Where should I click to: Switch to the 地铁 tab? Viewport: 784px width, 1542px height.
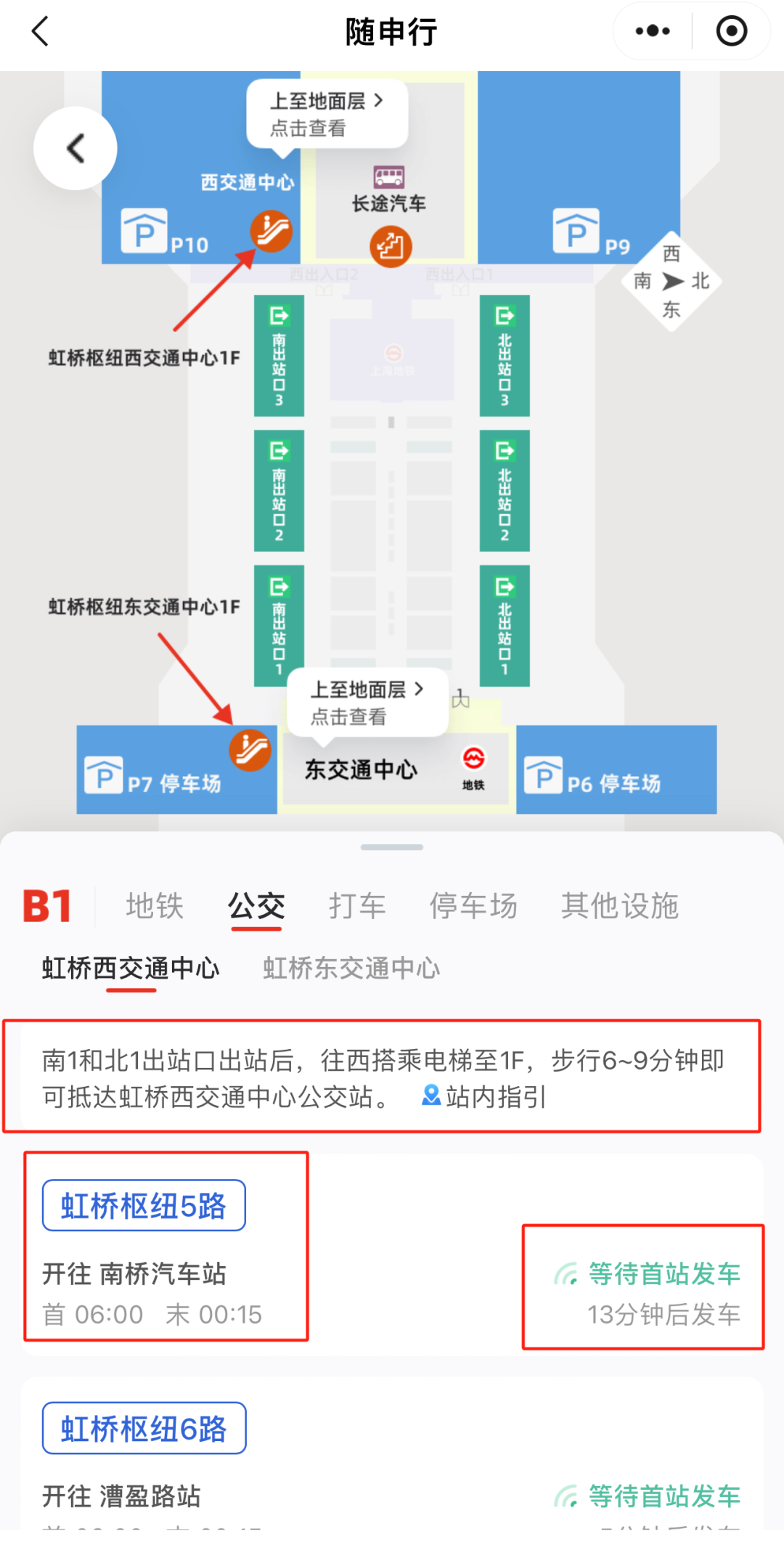point(155,906)
